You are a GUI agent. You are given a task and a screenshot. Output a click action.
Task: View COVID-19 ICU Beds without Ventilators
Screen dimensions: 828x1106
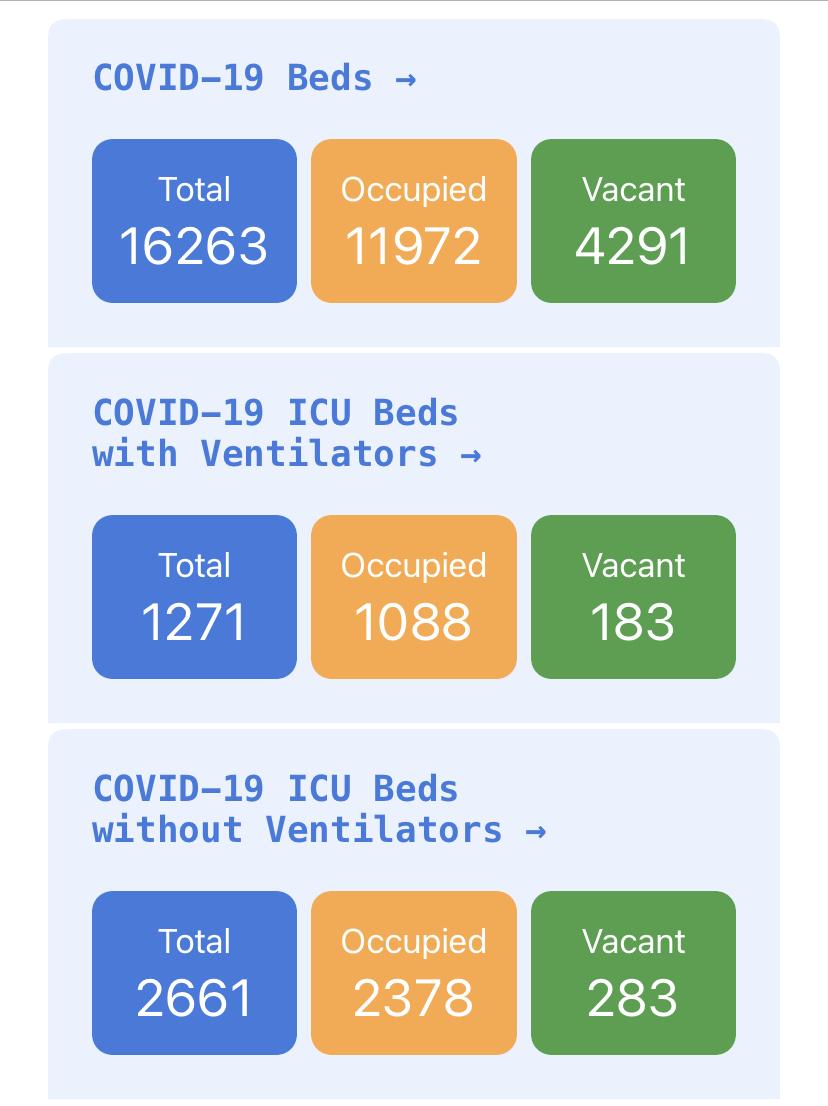point(318,809)
